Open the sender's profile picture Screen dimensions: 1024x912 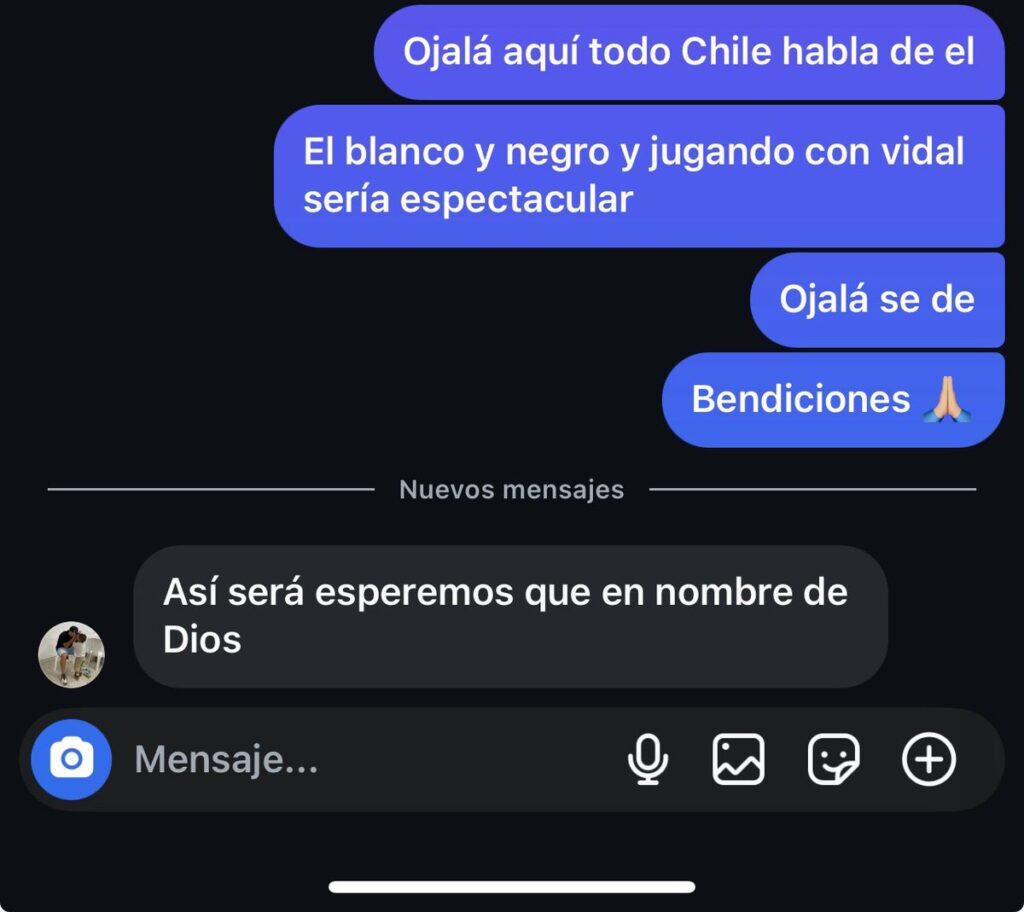[x=71, y=655]
